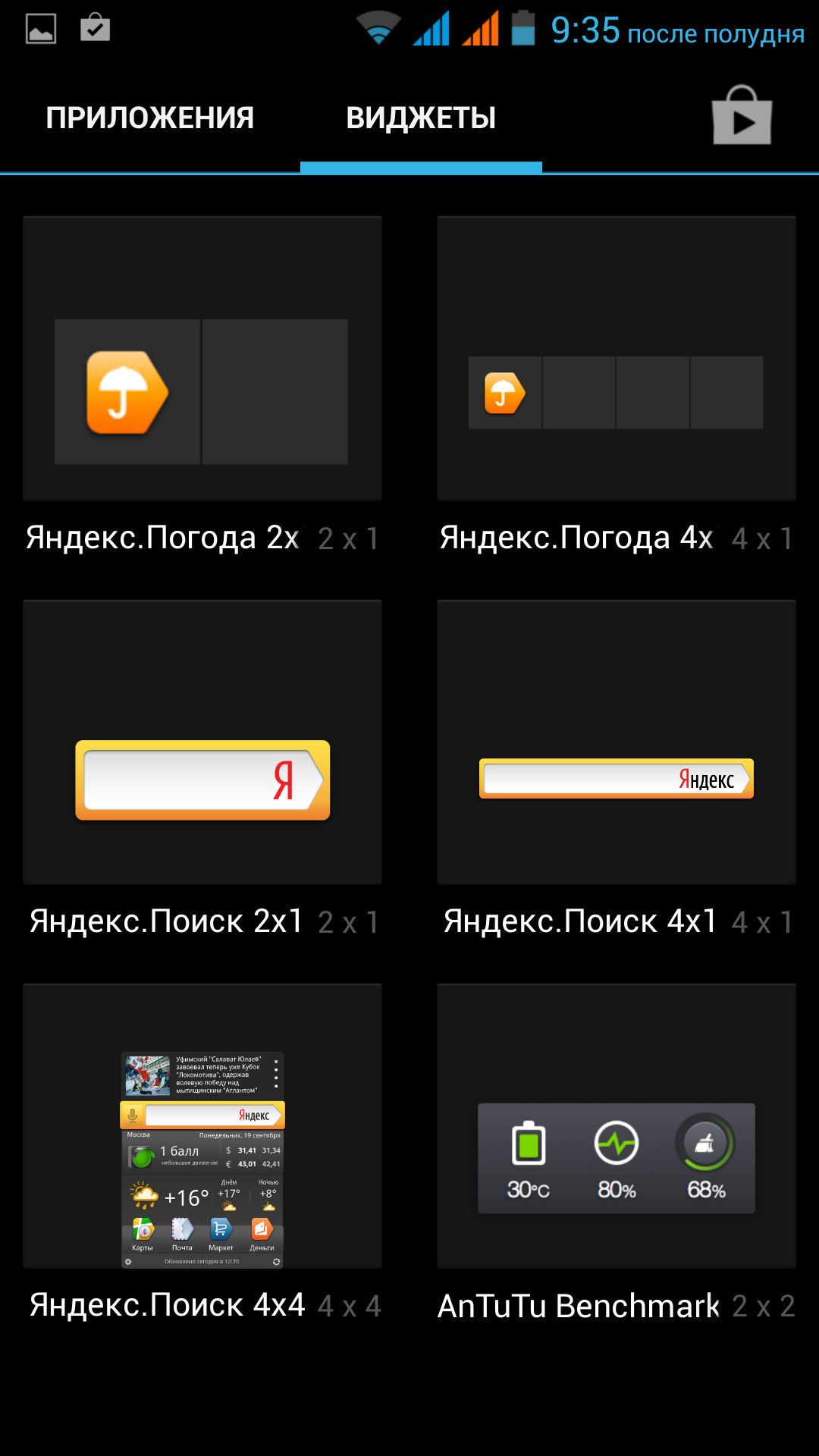The image size is (819, 1456).
Task: Select the Яндекс.Погода 2x1 widget
Action: tap(202, 359)
